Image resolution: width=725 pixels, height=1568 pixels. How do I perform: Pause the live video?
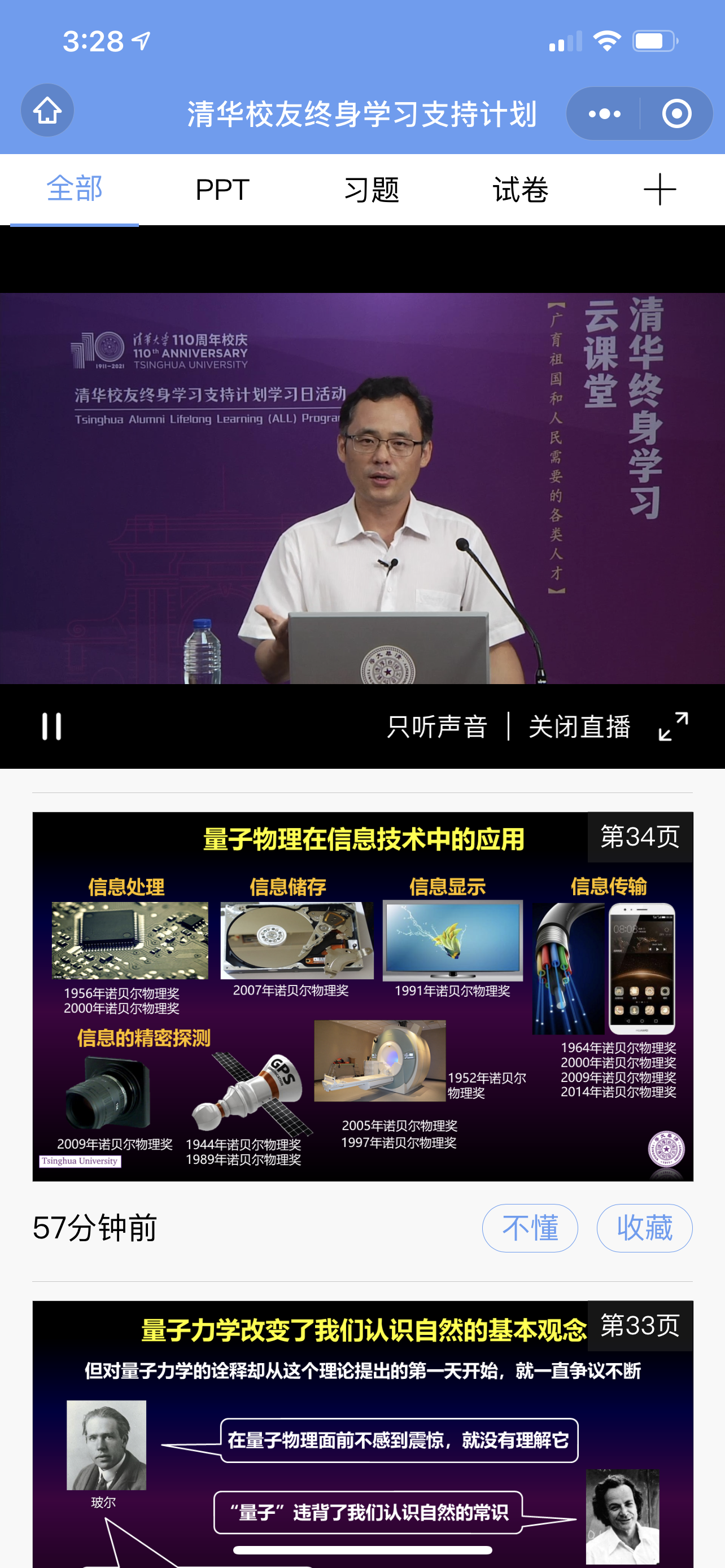point(52,727)
